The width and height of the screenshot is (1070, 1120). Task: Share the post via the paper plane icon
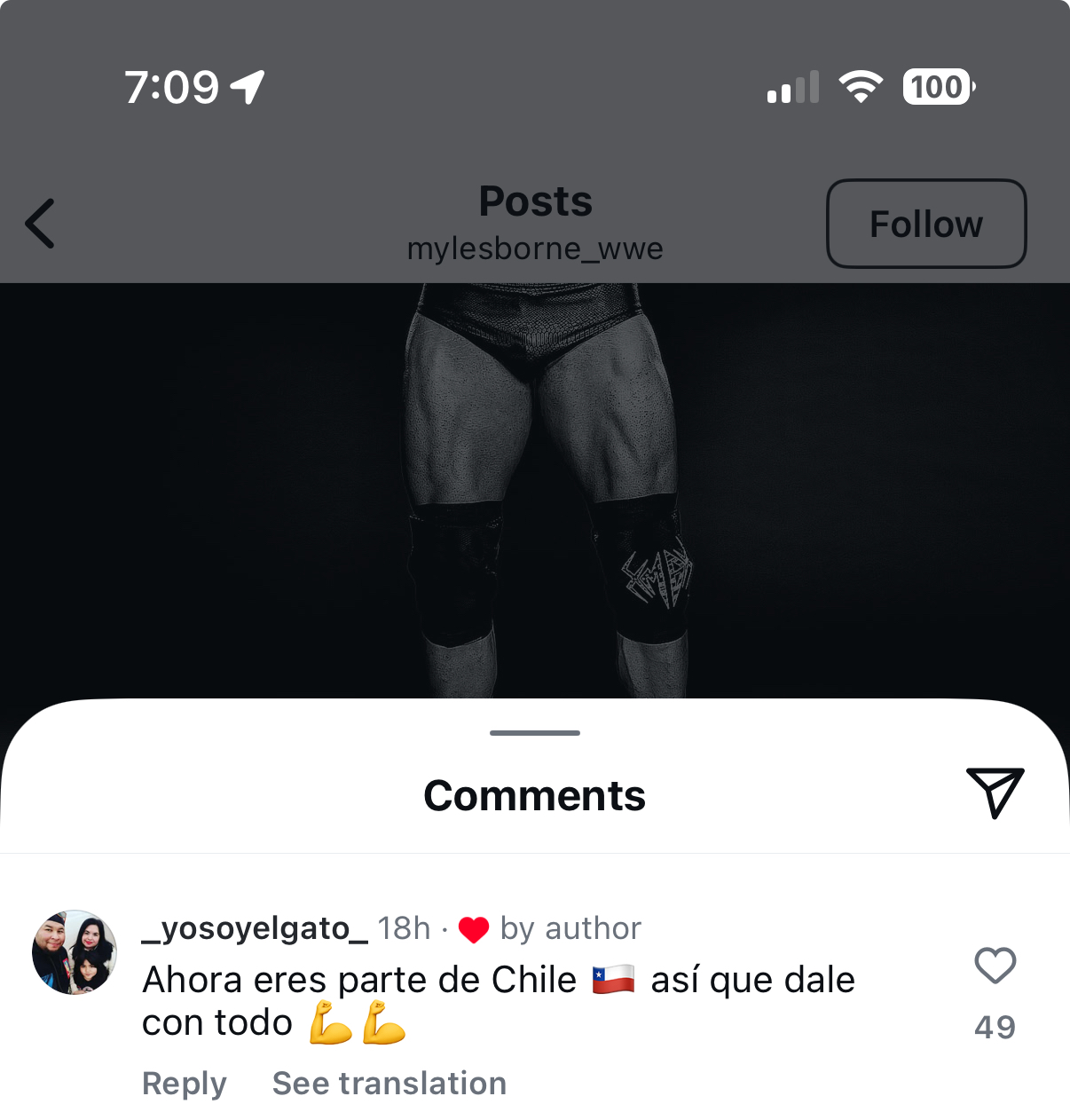coord(995,793)
